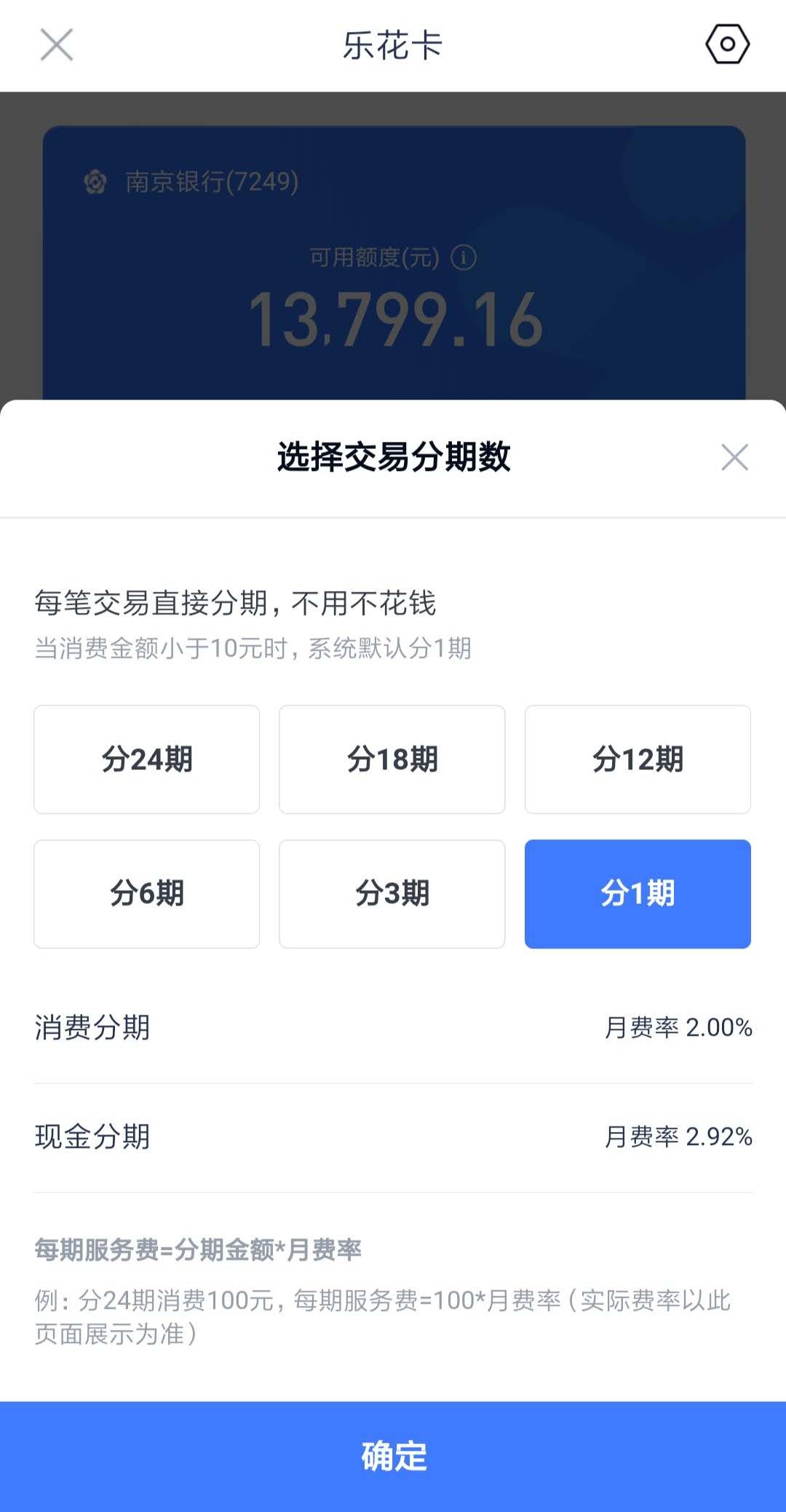Choose 分12期 for this transaction

[x=638, y=759]
